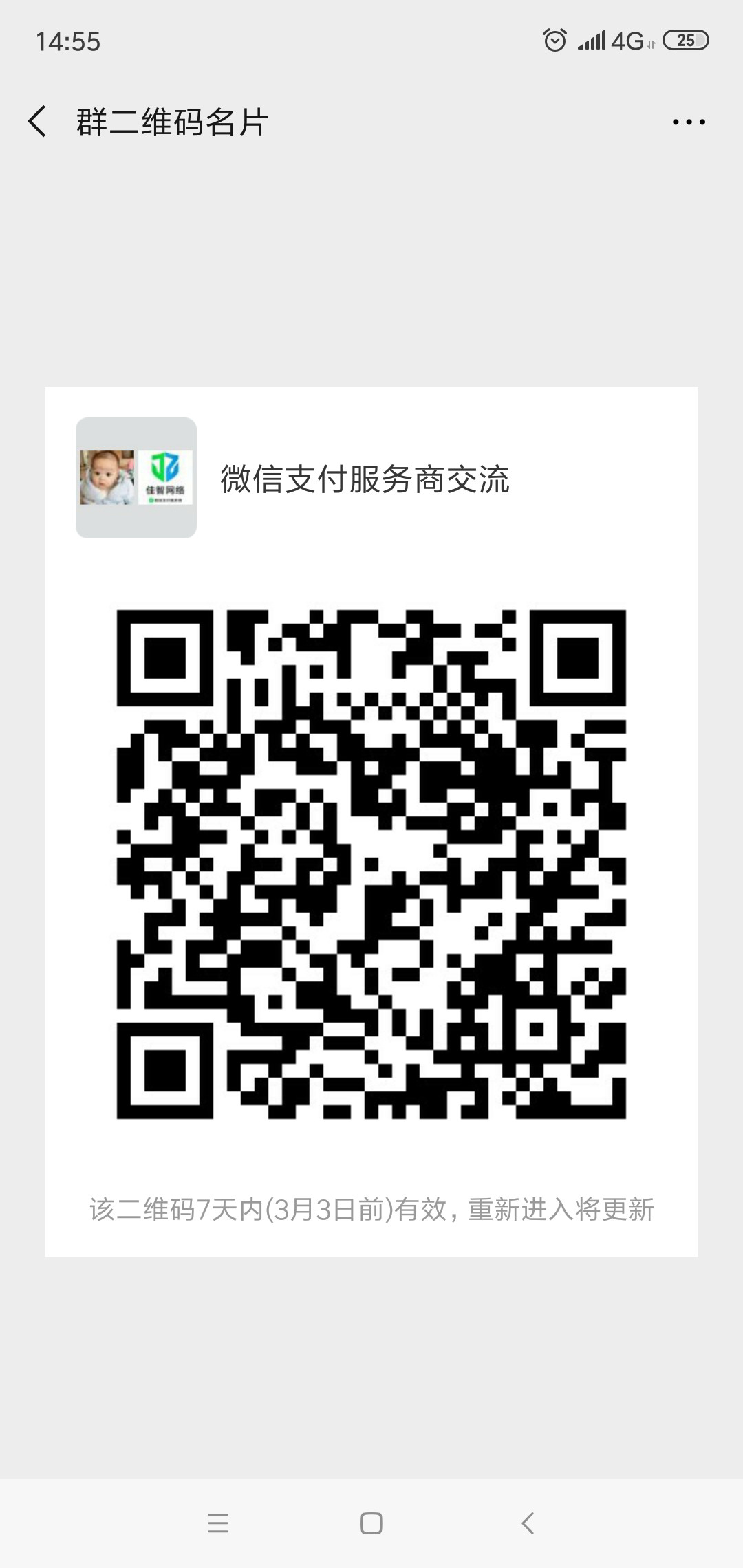Open the three-dot overflow menu

pyautogui.click(x=689, y=122)
